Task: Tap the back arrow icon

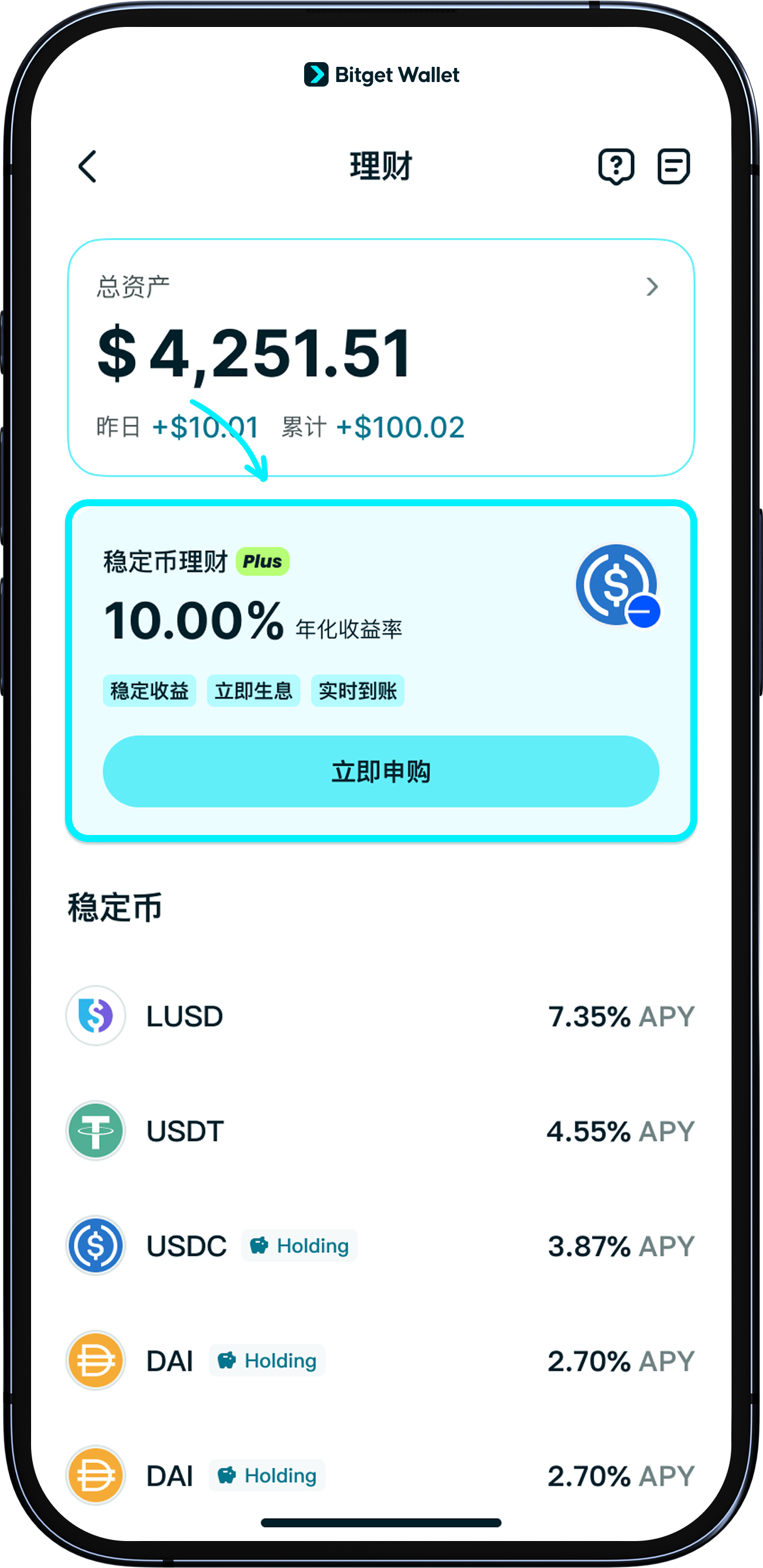Action: [x=87, y=168]
